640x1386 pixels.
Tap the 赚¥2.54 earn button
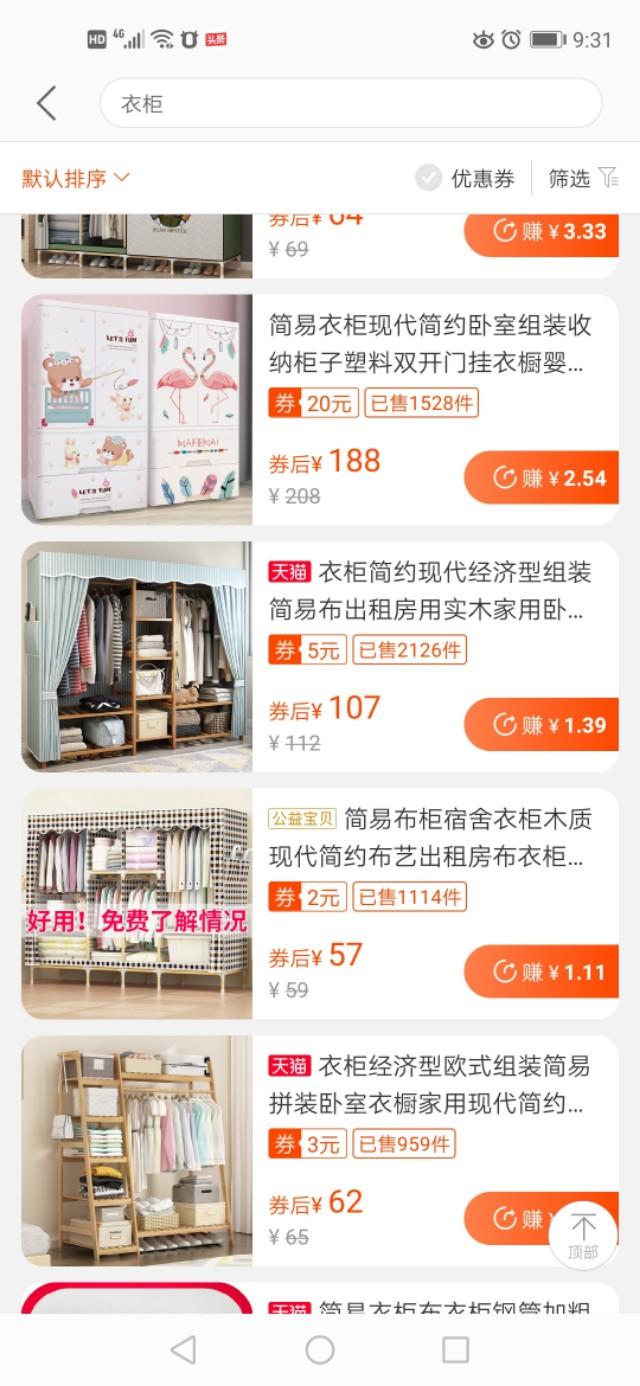542,477
